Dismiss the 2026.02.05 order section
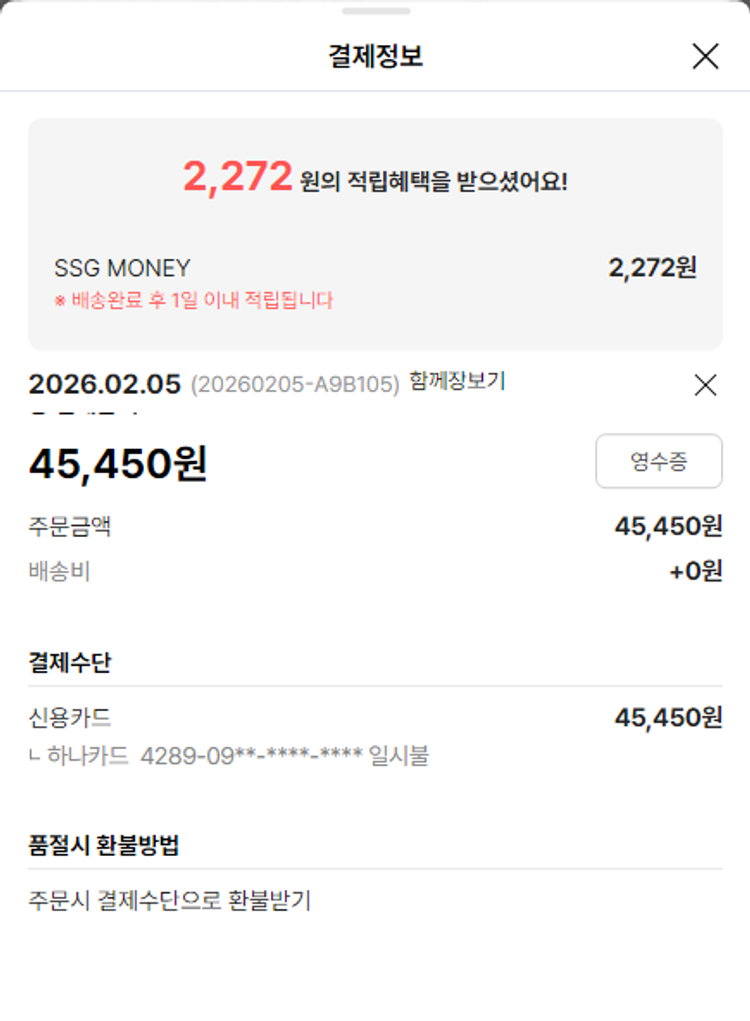The height and width of the screenshot is (1021, 750). tap(705, 385)
